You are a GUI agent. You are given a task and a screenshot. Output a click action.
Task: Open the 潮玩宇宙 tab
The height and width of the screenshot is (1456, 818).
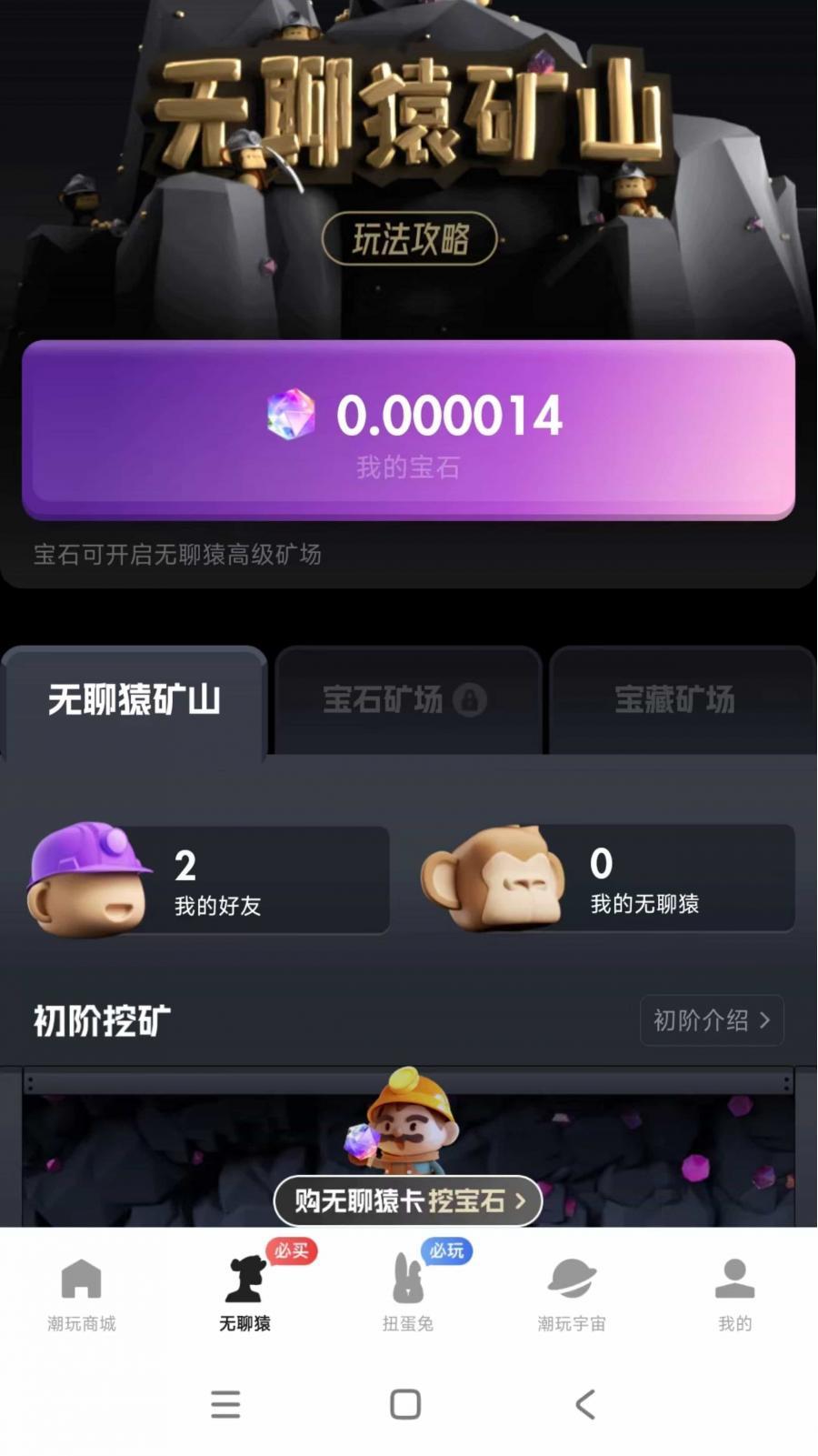(571, 1293)
